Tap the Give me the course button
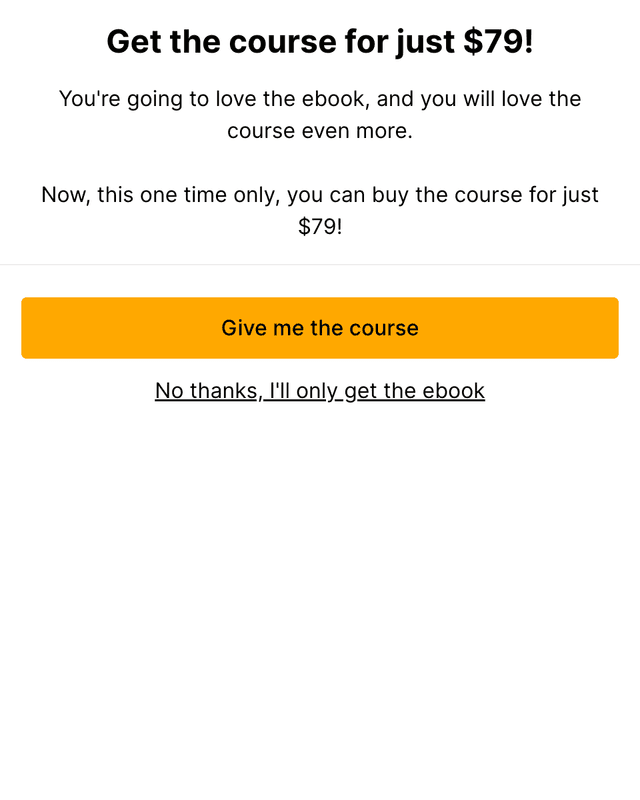The height and width of the screenshot is (800, 640). tap(320, 328)
